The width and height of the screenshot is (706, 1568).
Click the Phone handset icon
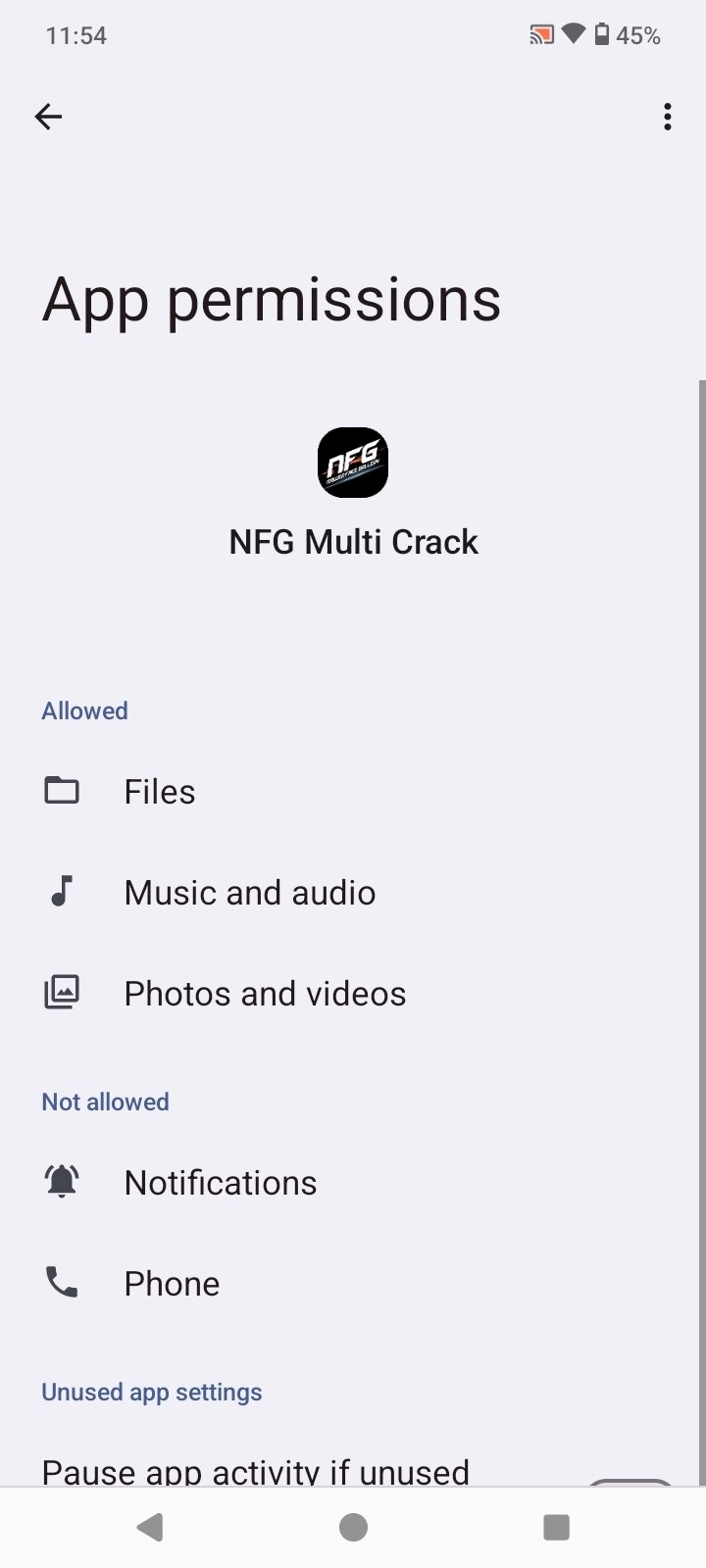[x=62, y=1282]
